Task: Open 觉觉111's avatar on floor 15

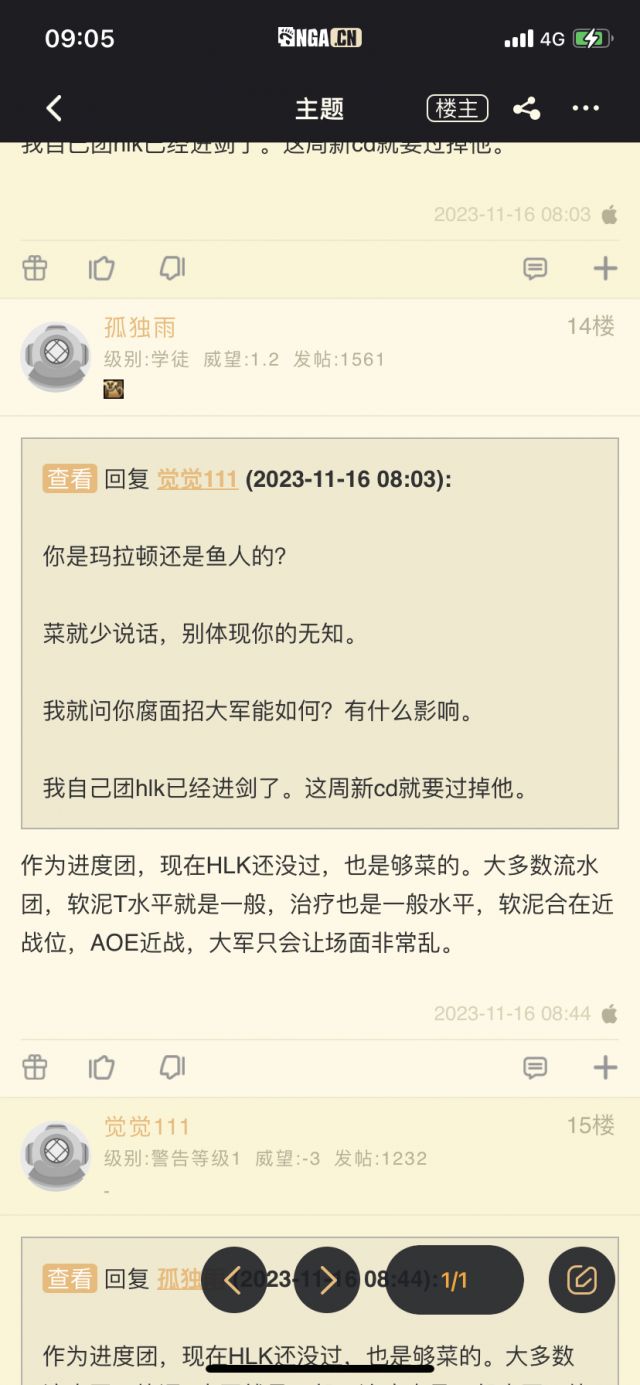Action: 56,1156
